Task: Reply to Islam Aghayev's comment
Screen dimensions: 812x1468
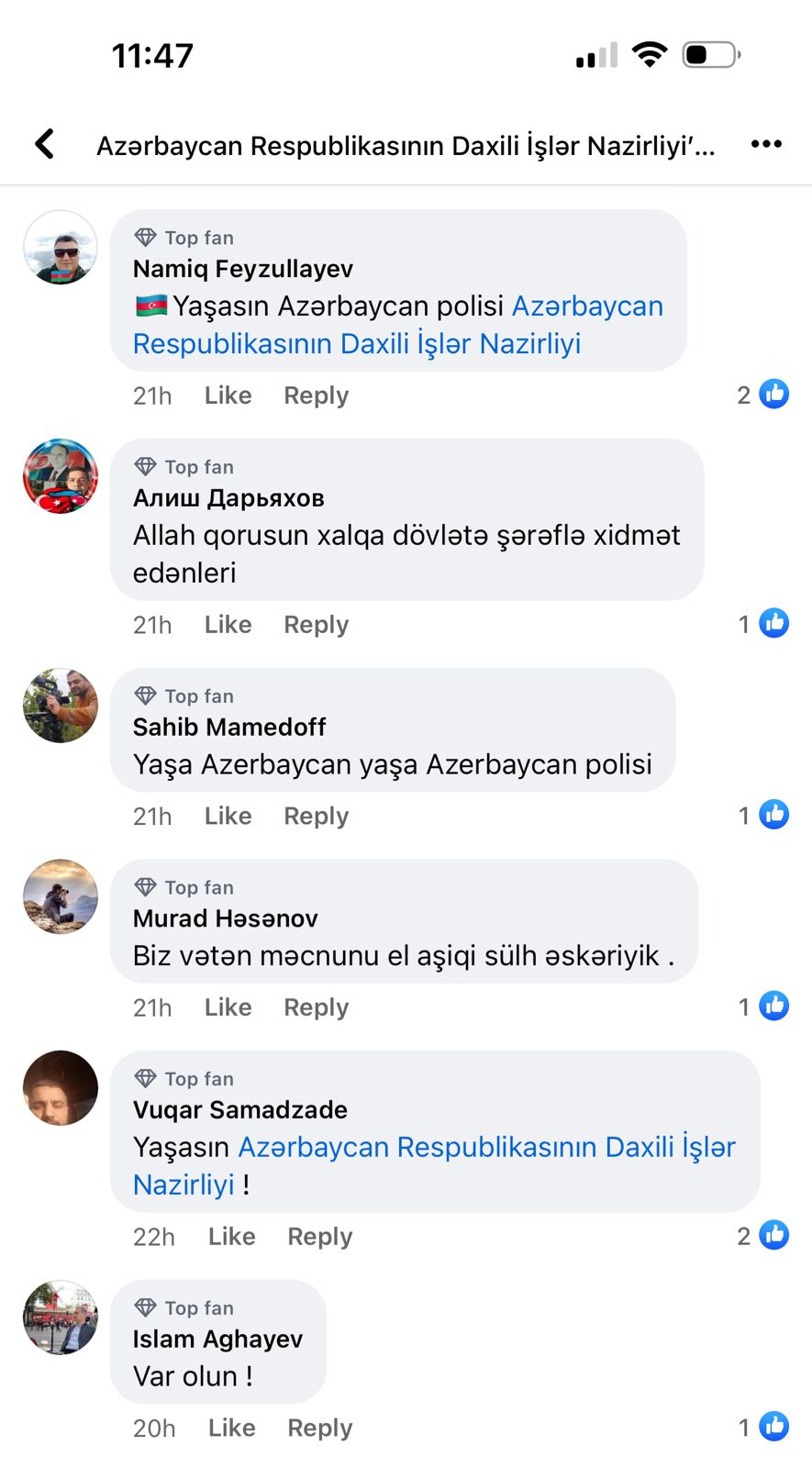Action: (x=319, y=1428)
